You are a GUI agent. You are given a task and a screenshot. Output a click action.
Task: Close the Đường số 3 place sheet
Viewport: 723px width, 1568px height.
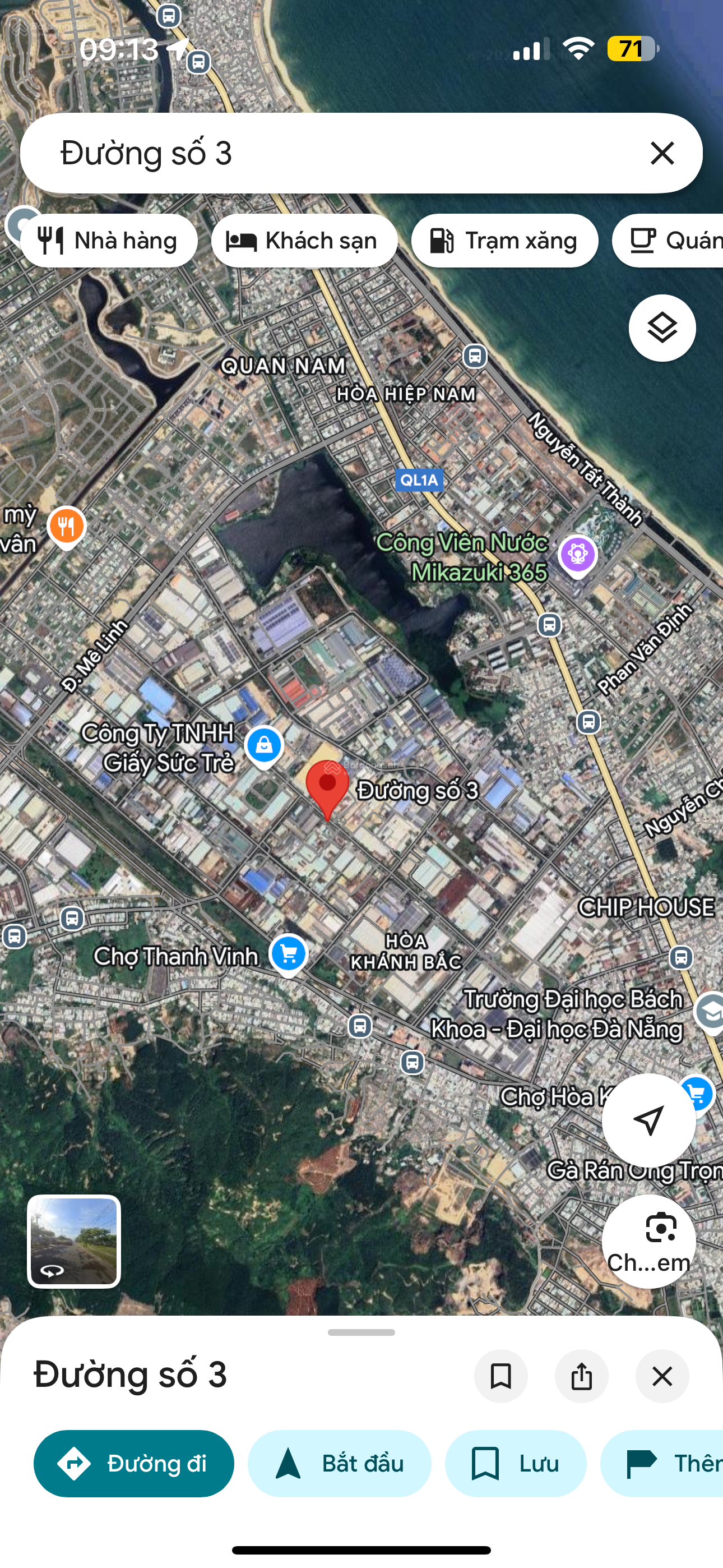click(661, 1376)
